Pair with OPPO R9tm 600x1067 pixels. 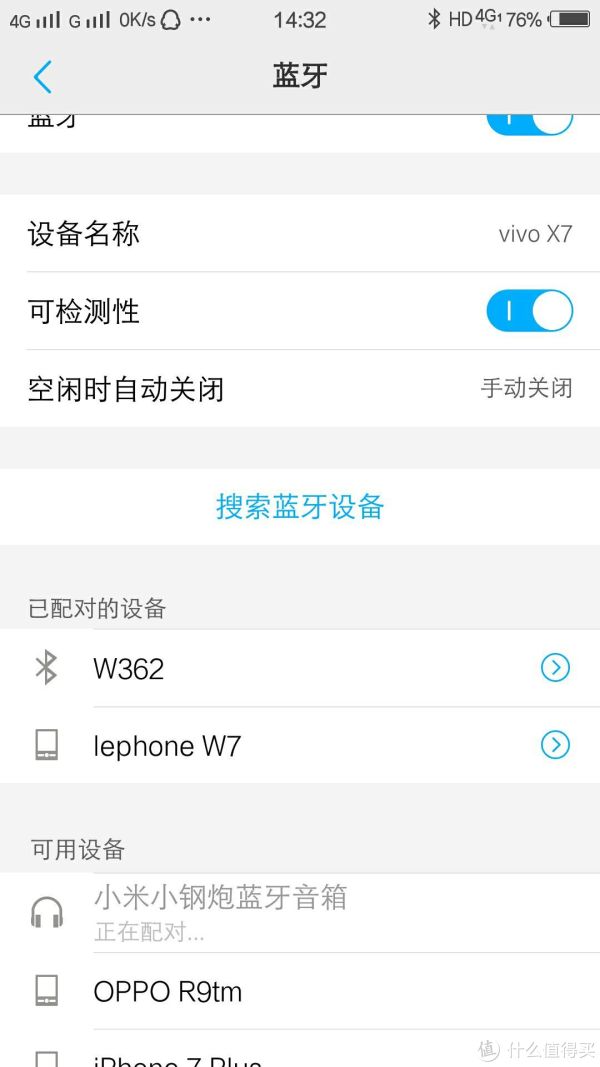tap(300, 991)
